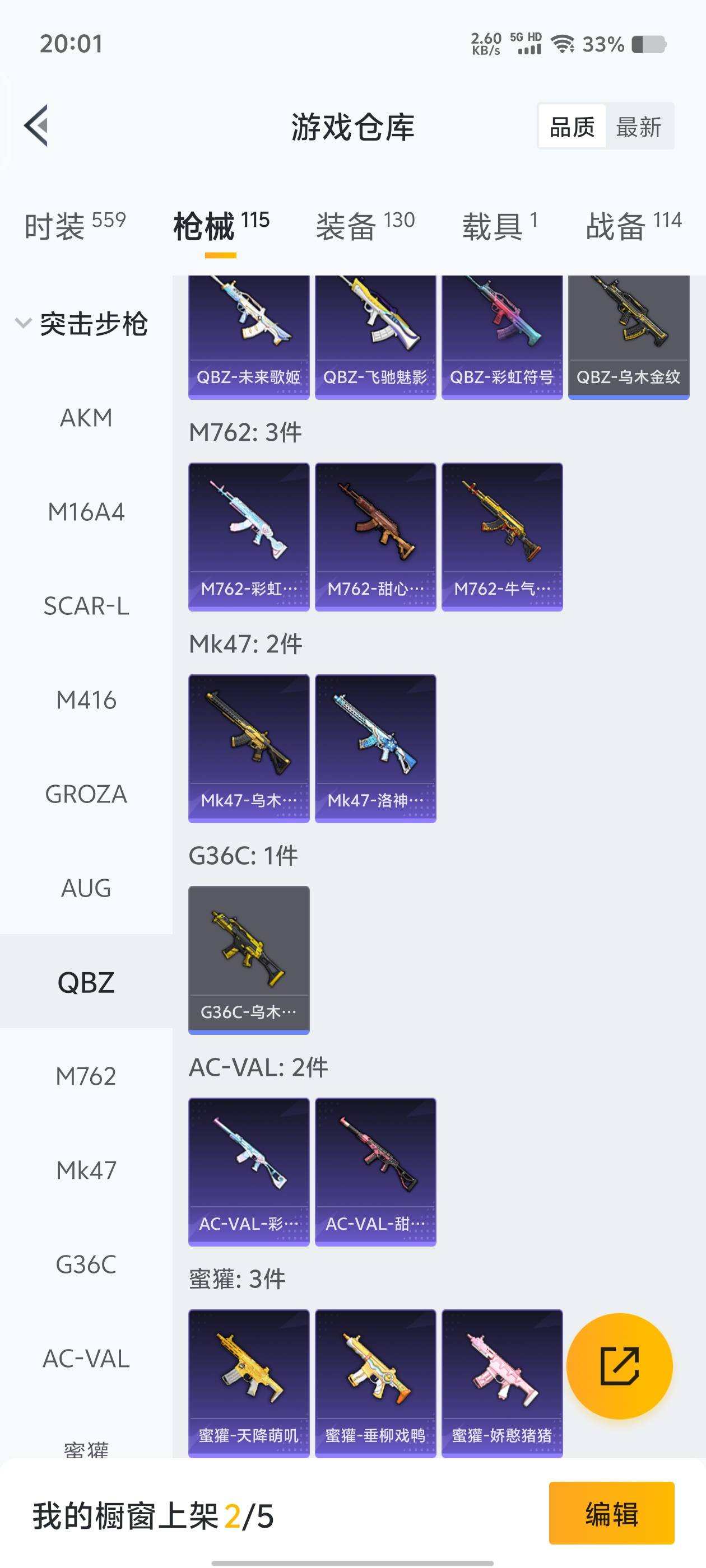706x1568 pixels.
Task: Open the 蜜獾-娇憨猪猪 skin
Action: (x=501, y=1383)
